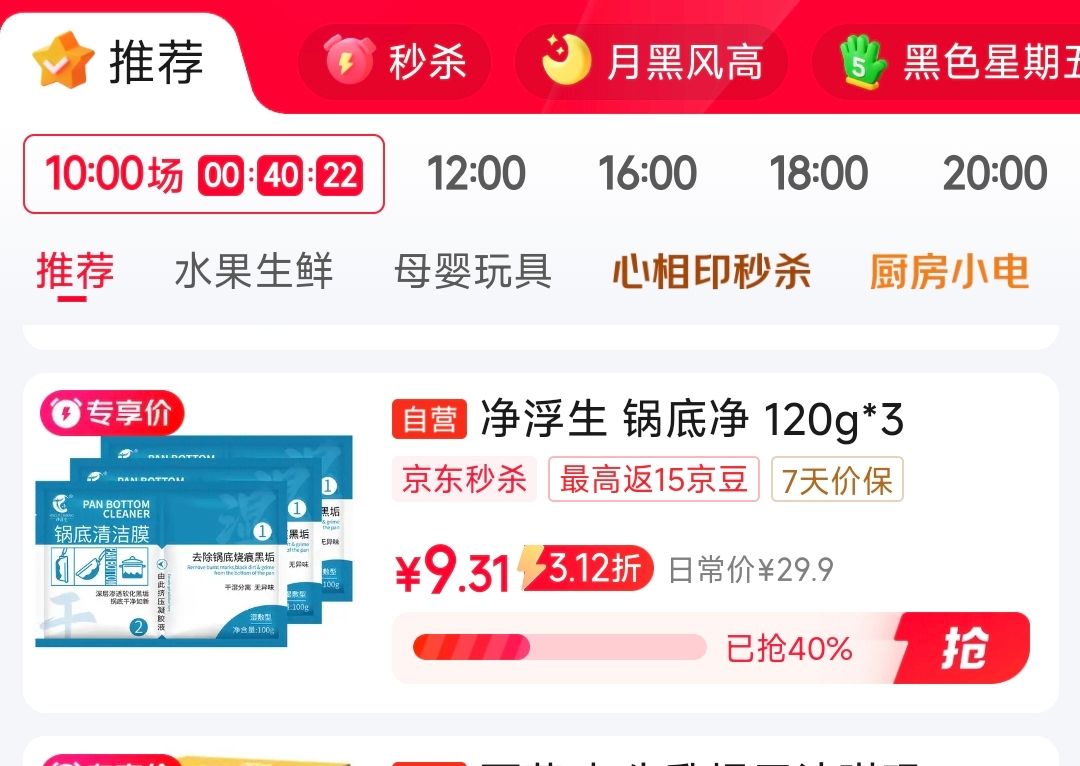Open the 黑色星期五 tab
This screenshot has height=766, width=1080.
tap(947, 62)
